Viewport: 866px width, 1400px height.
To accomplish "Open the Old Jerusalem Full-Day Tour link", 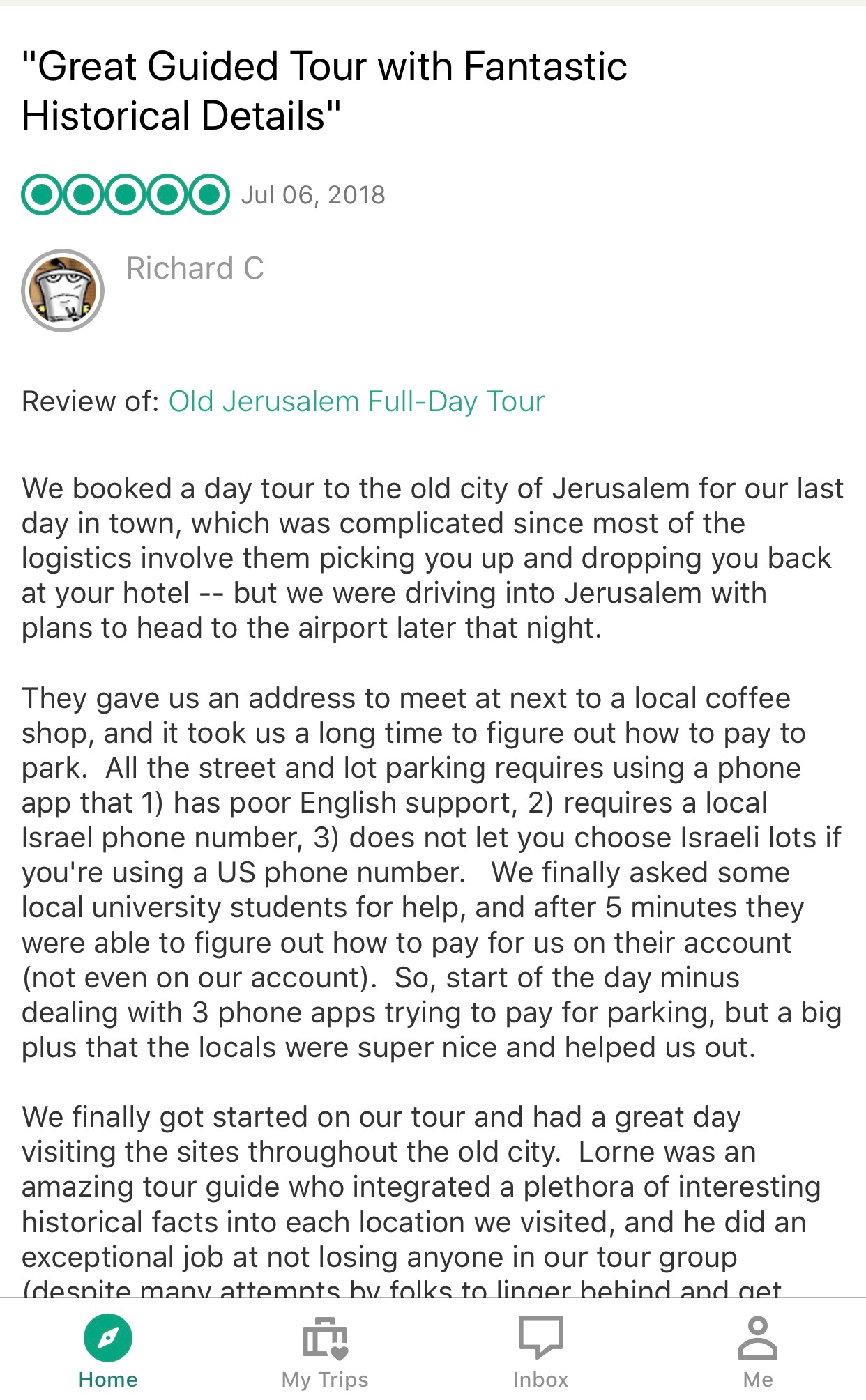I will click(x=356, y=401).
